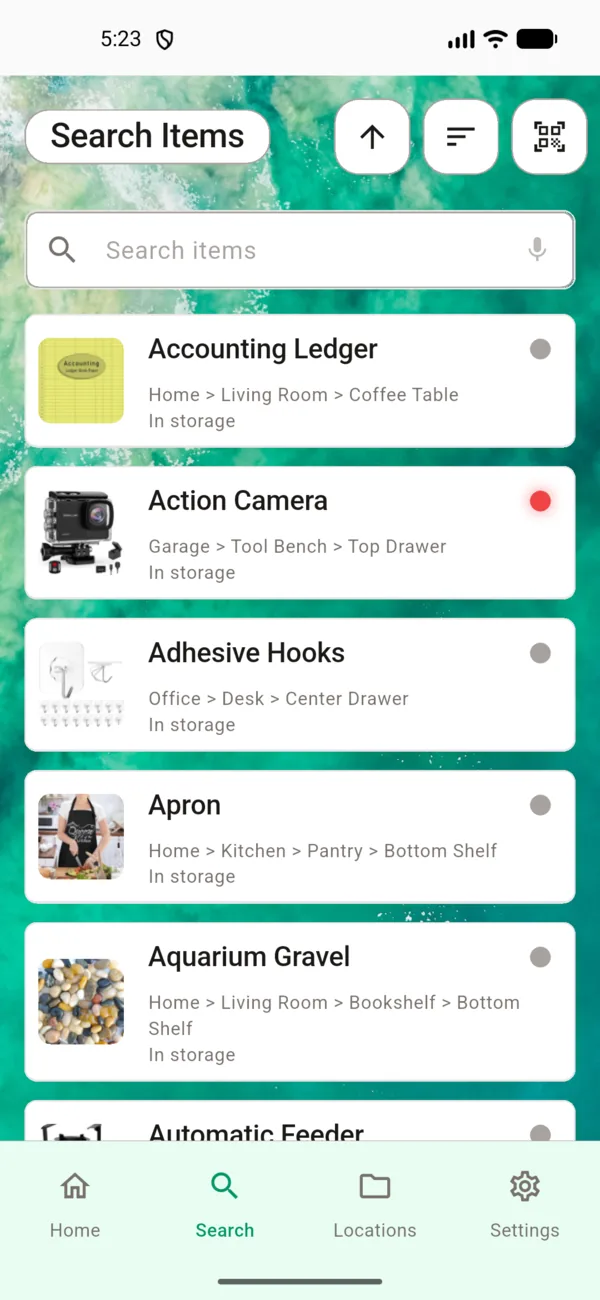Launch the QR code scanner
Screen dimensions: 600x1300
click(549, 137)
